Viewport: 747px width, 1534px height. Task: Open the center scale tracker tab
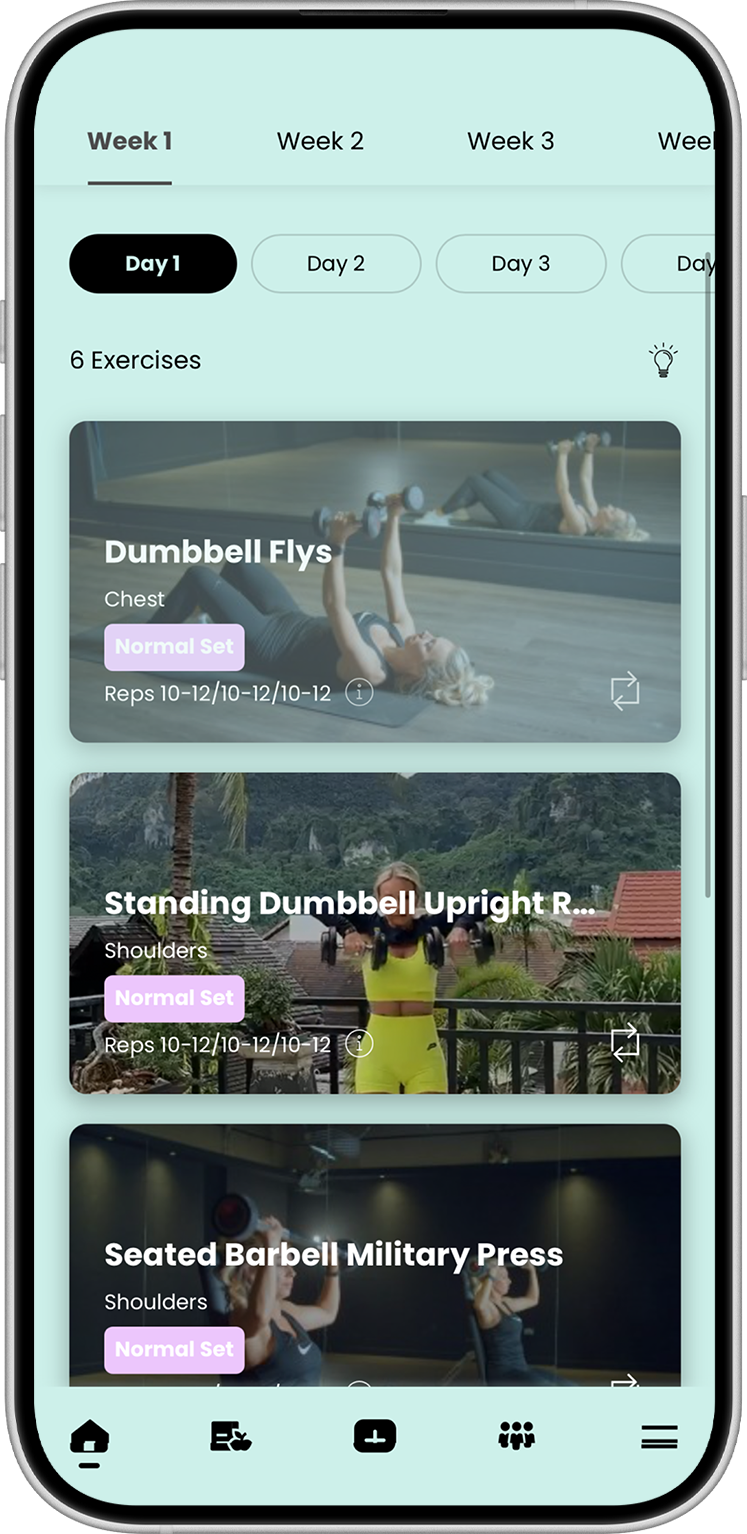click(x=374, y=1437)
